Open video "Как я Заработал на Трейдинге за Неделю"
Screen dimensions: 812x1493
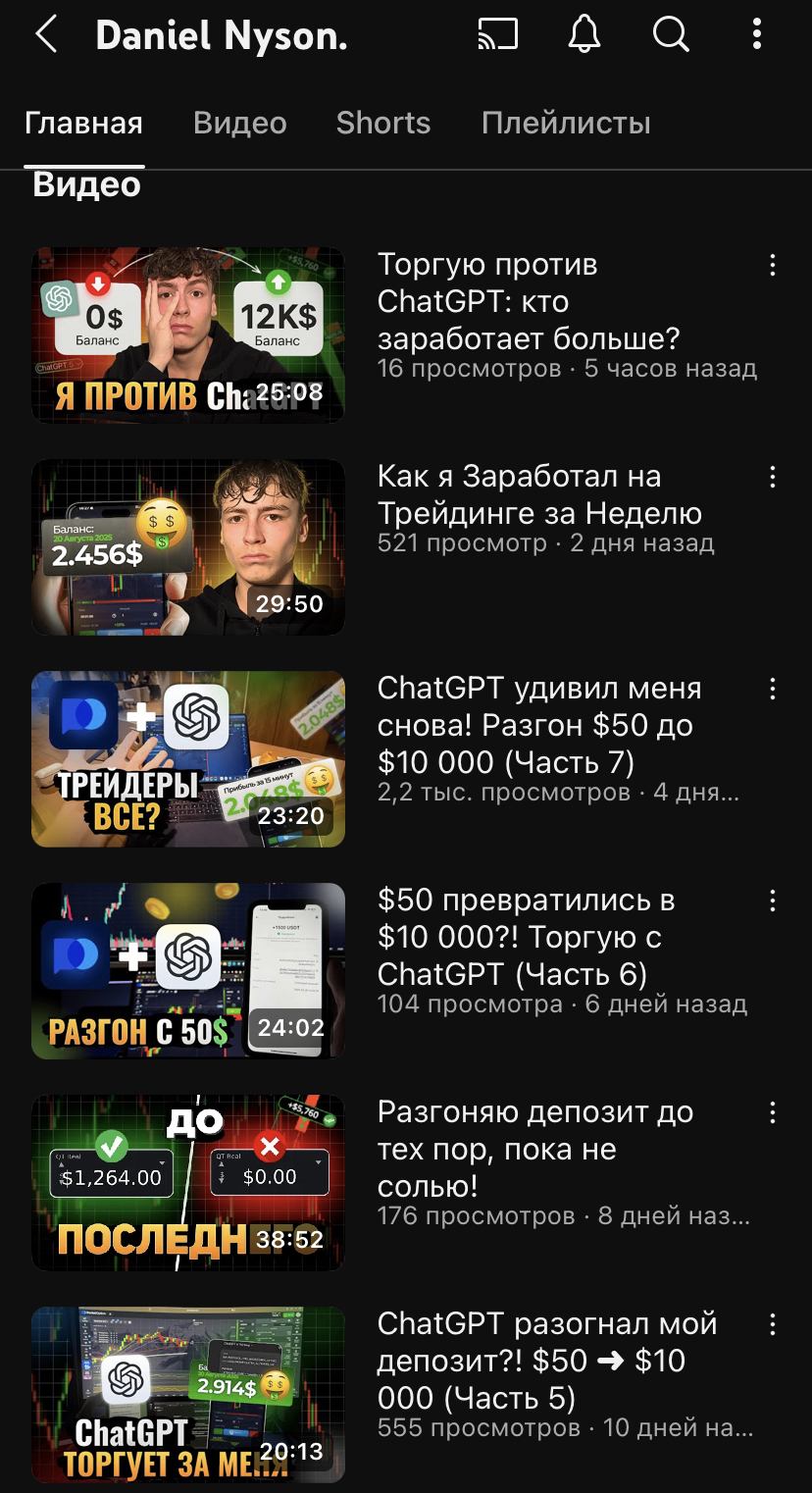(x=188, y=547)
